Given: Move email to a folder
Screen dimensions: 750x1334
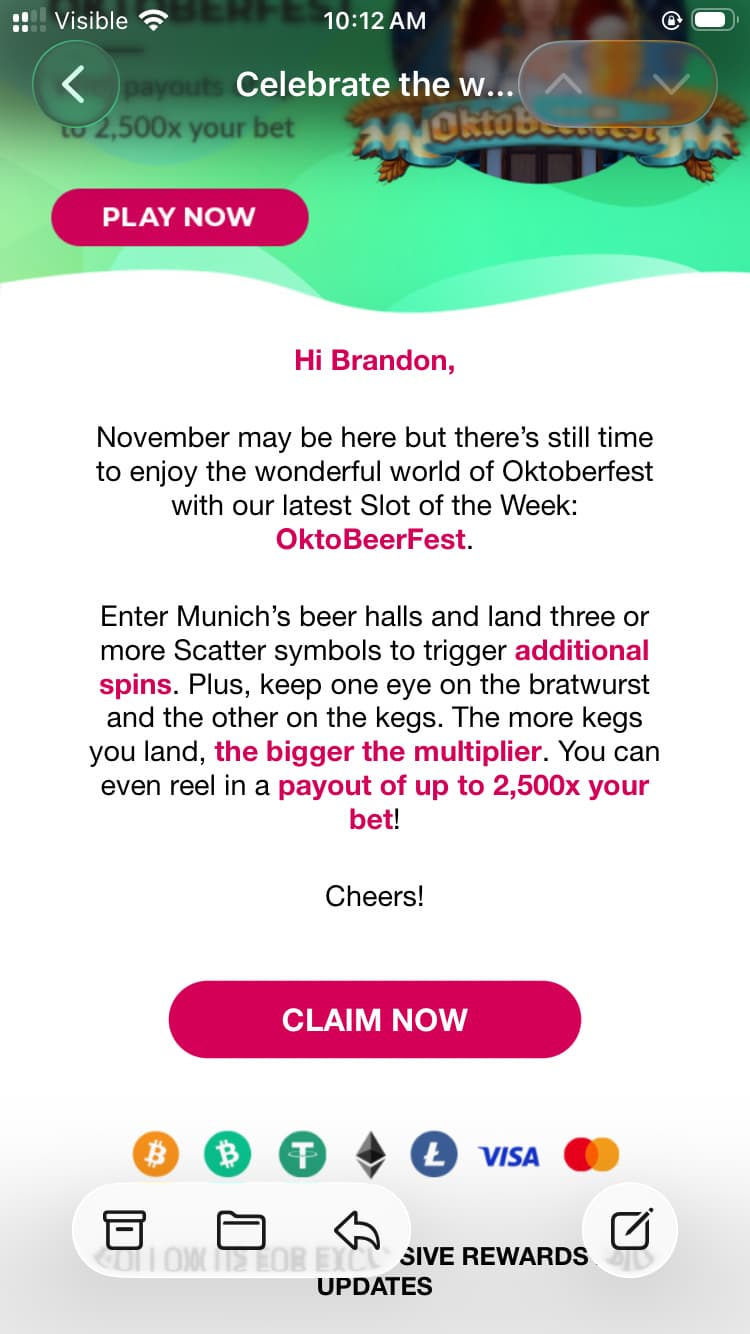Looking at the screenshot, I should click(x=241, y=1229).
